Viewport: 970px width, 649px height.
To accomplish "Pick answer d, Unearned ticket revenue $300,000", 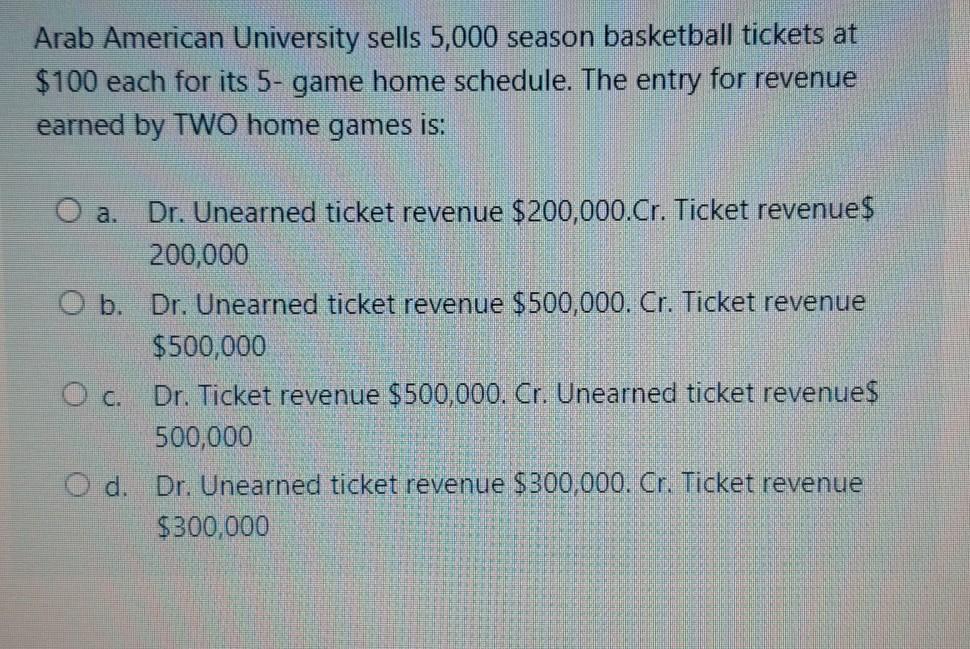I will pyautogui.click(x=79, y=485).
